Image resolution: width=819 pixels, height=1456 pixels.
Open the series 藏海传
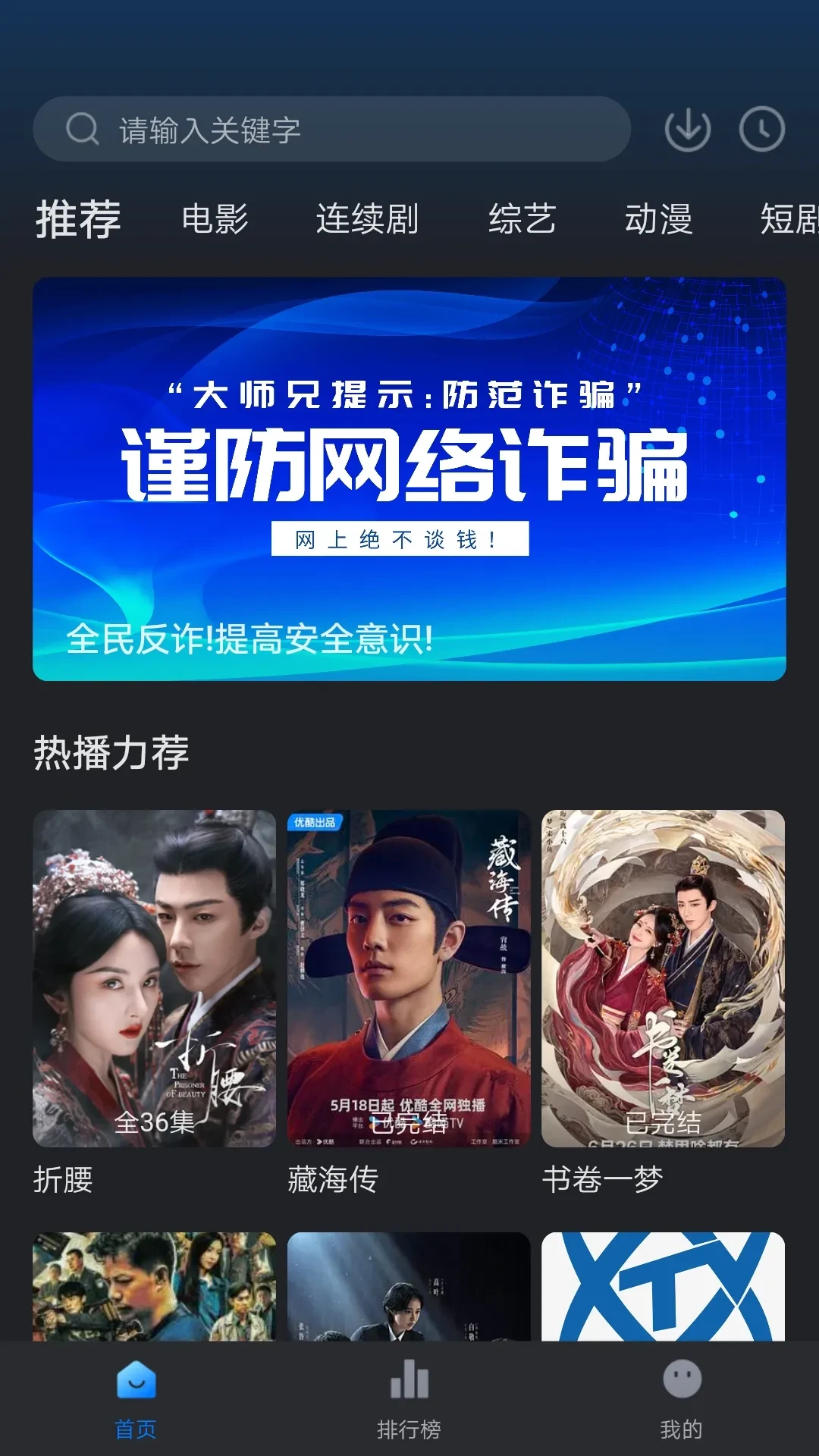coord(409,978)
